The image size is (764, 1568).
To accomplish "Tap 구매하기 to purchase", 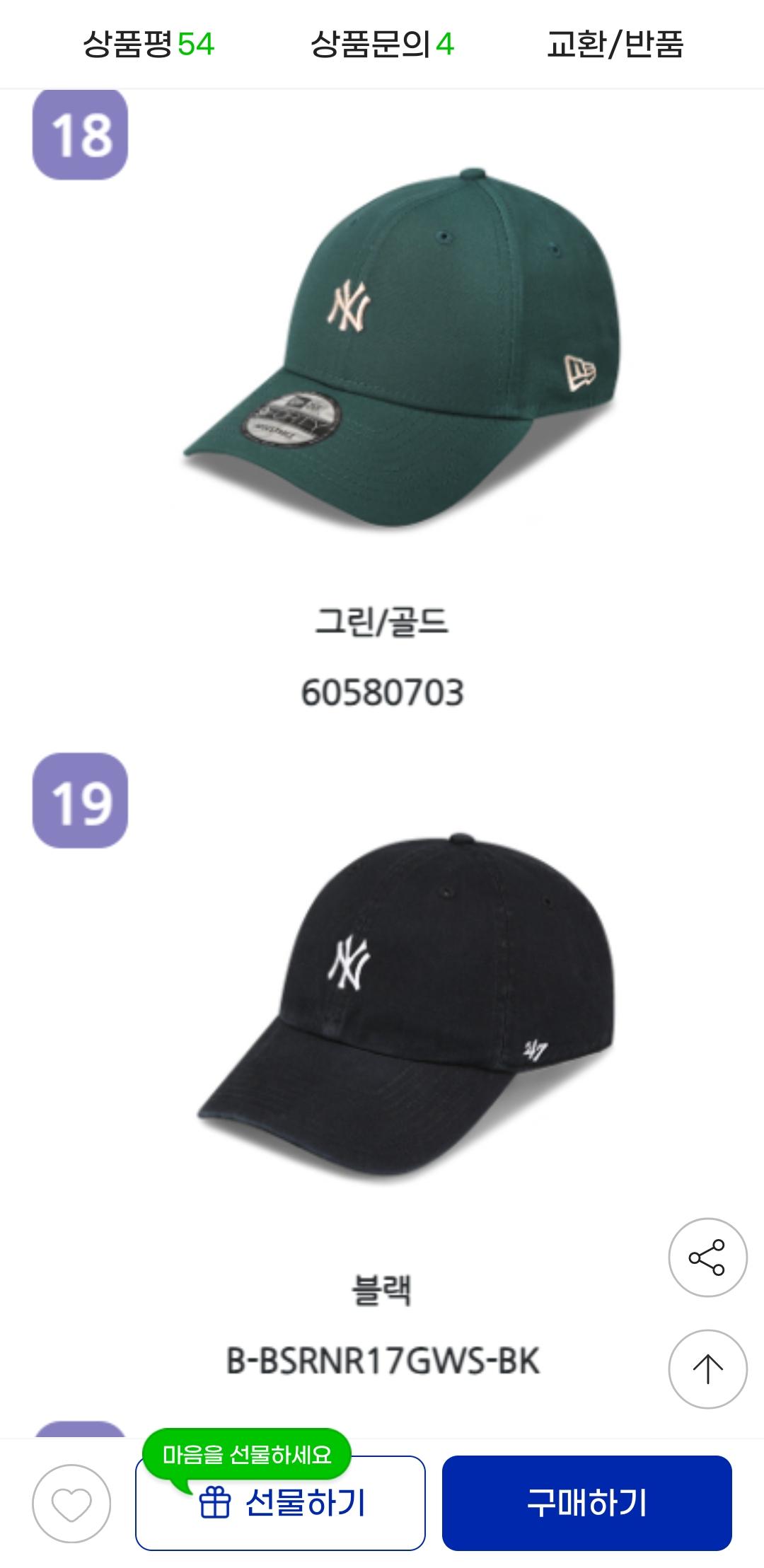I will pos(586,1503).
